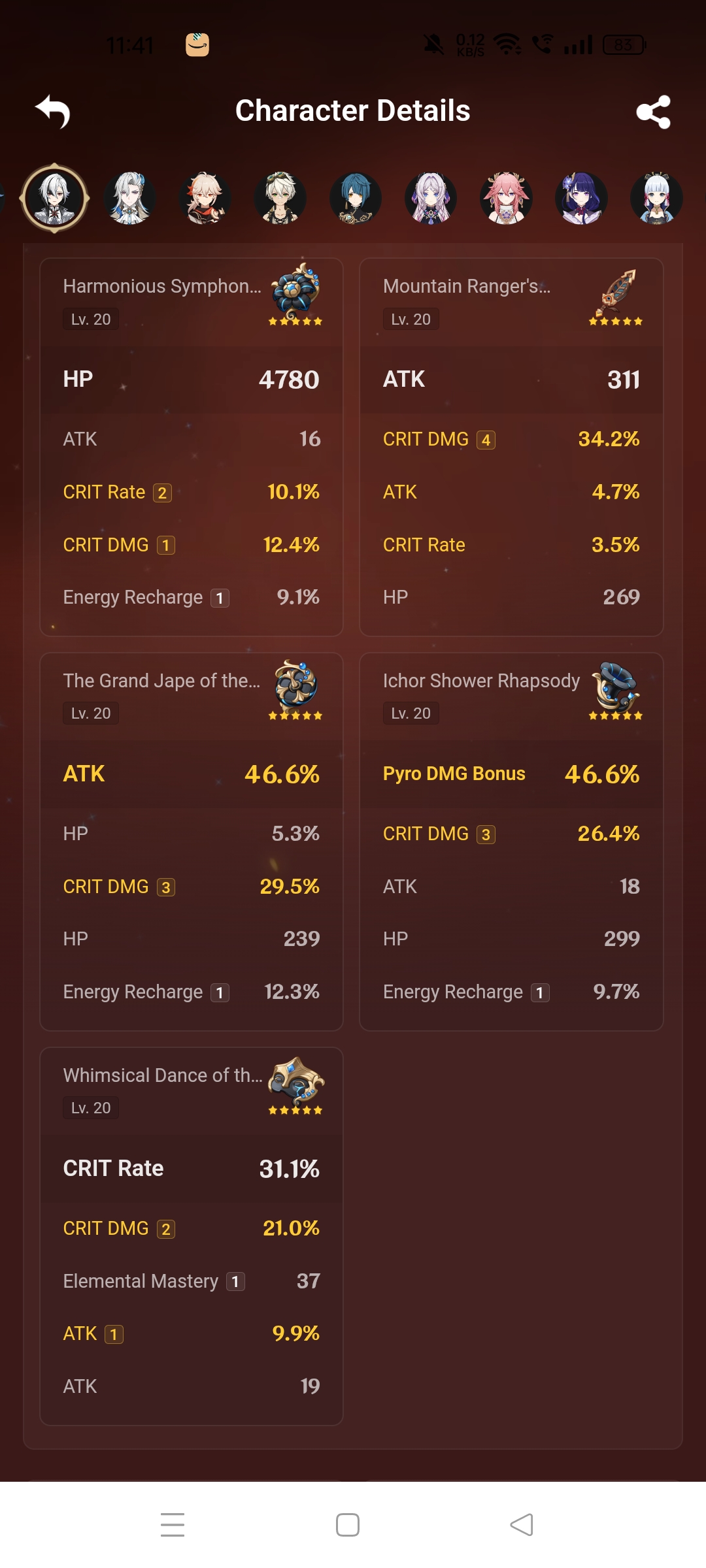Select the avatar with red-streaked blond hair
706x1568 pixels.
(x=205, y=197)
